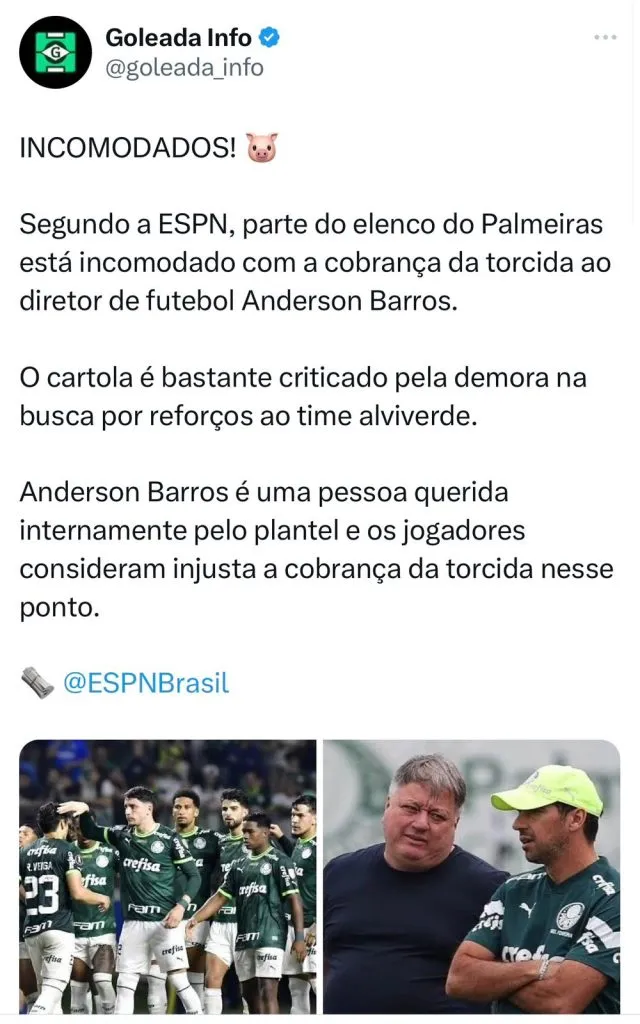View the photo of man with green cap
The image size is (640, 1024).
[x=471, y=876]
